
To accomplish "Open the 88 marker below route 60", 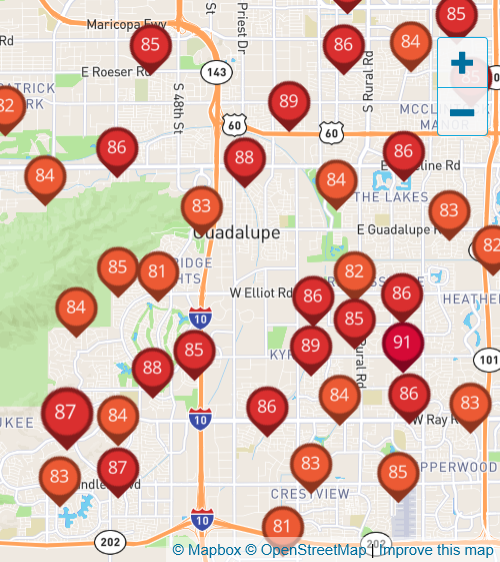I will point(245,162).
